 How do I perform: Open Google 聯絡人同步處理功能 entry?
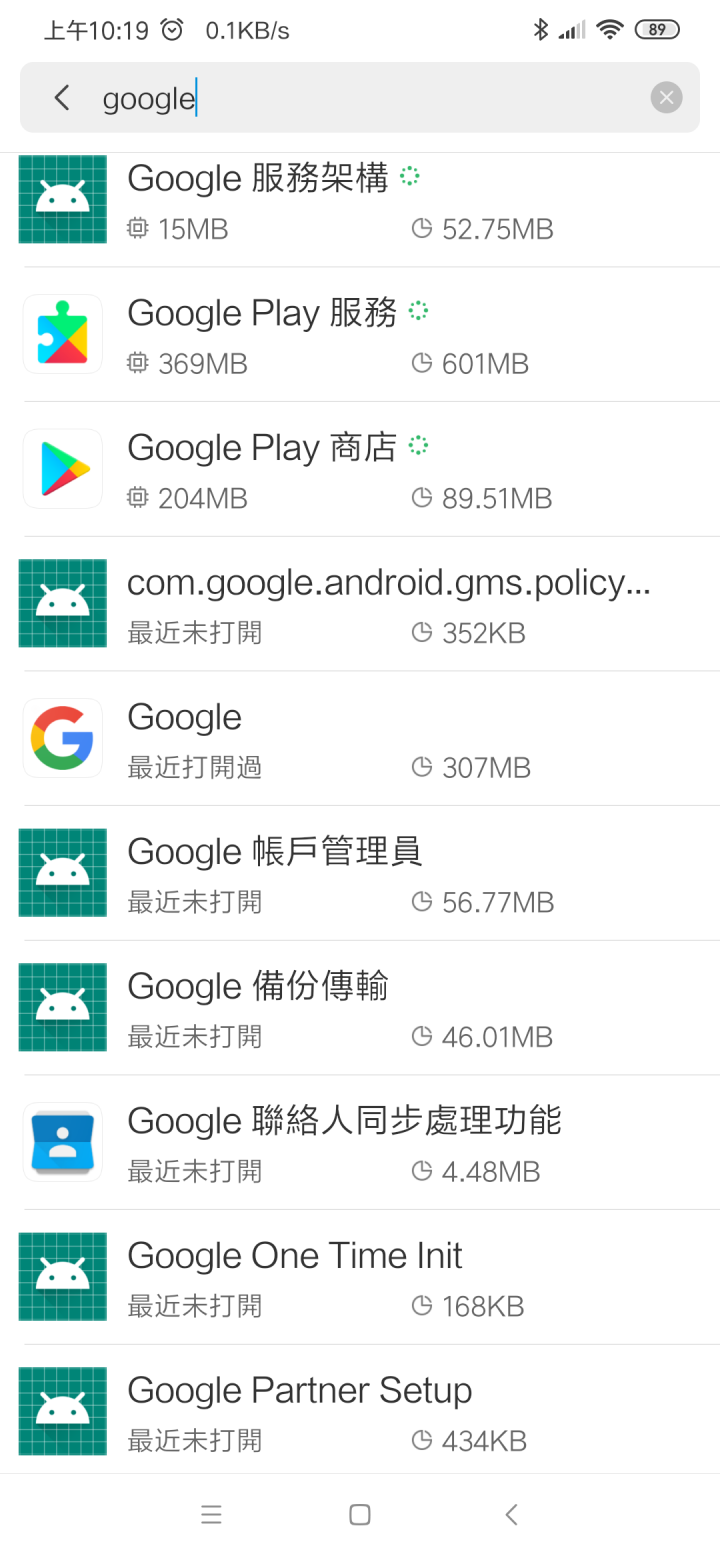click(360, 1142)
